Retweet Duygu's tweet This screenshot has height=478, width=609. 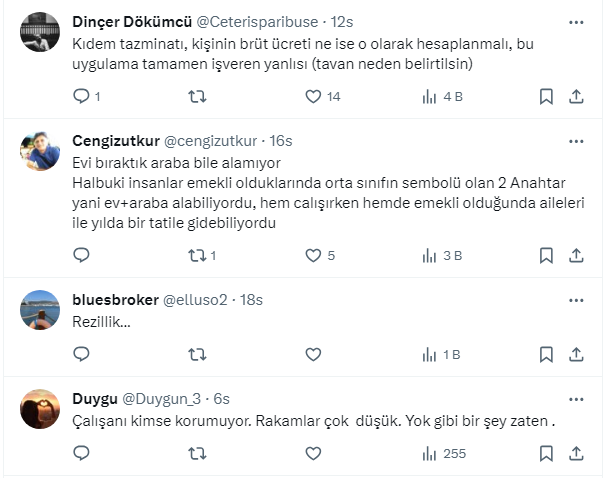point(197,453)
